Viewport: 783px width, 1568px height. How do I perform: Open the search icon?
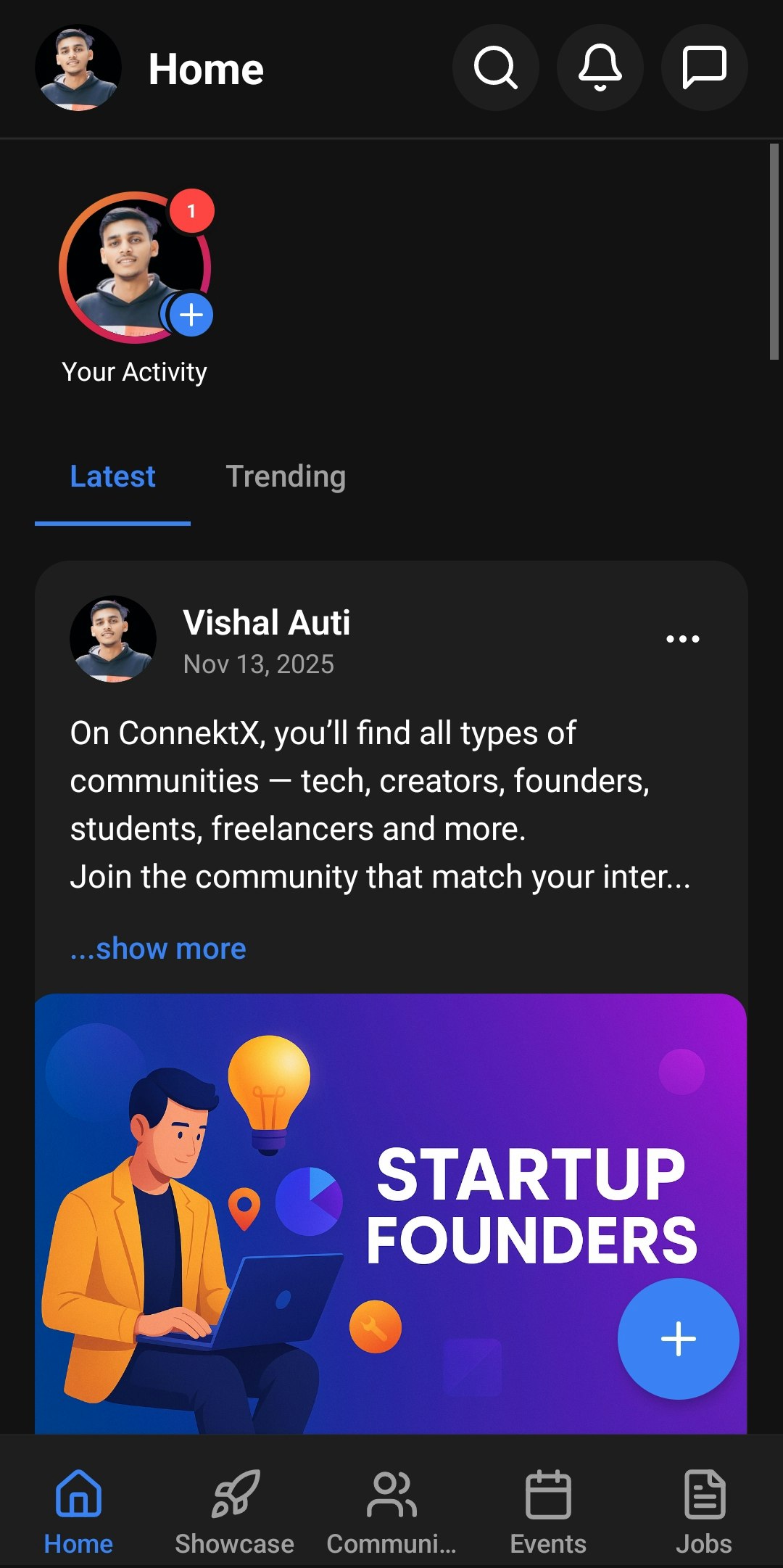tap(495, 67)
